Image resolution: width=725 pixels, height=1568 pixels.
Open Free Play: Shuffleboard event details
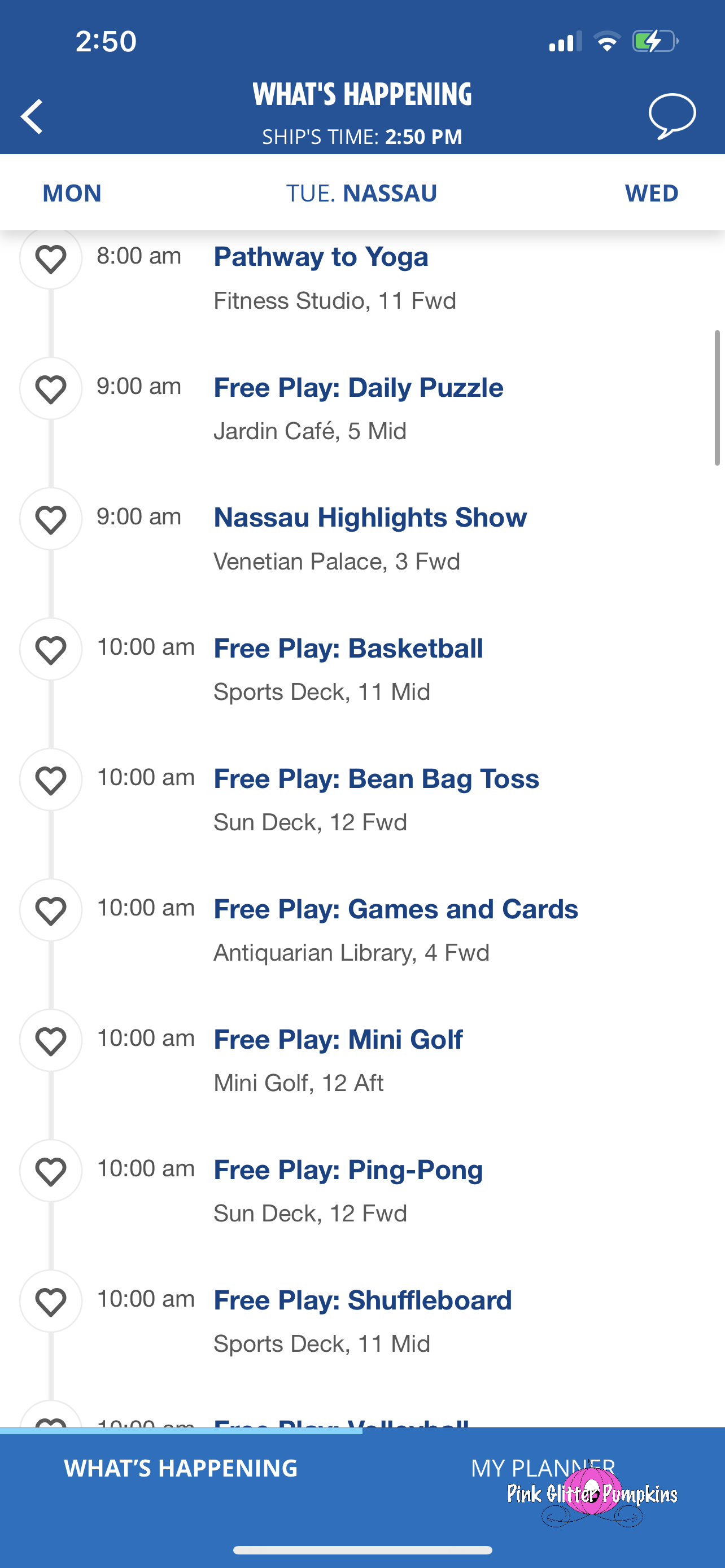[362, 1301]
